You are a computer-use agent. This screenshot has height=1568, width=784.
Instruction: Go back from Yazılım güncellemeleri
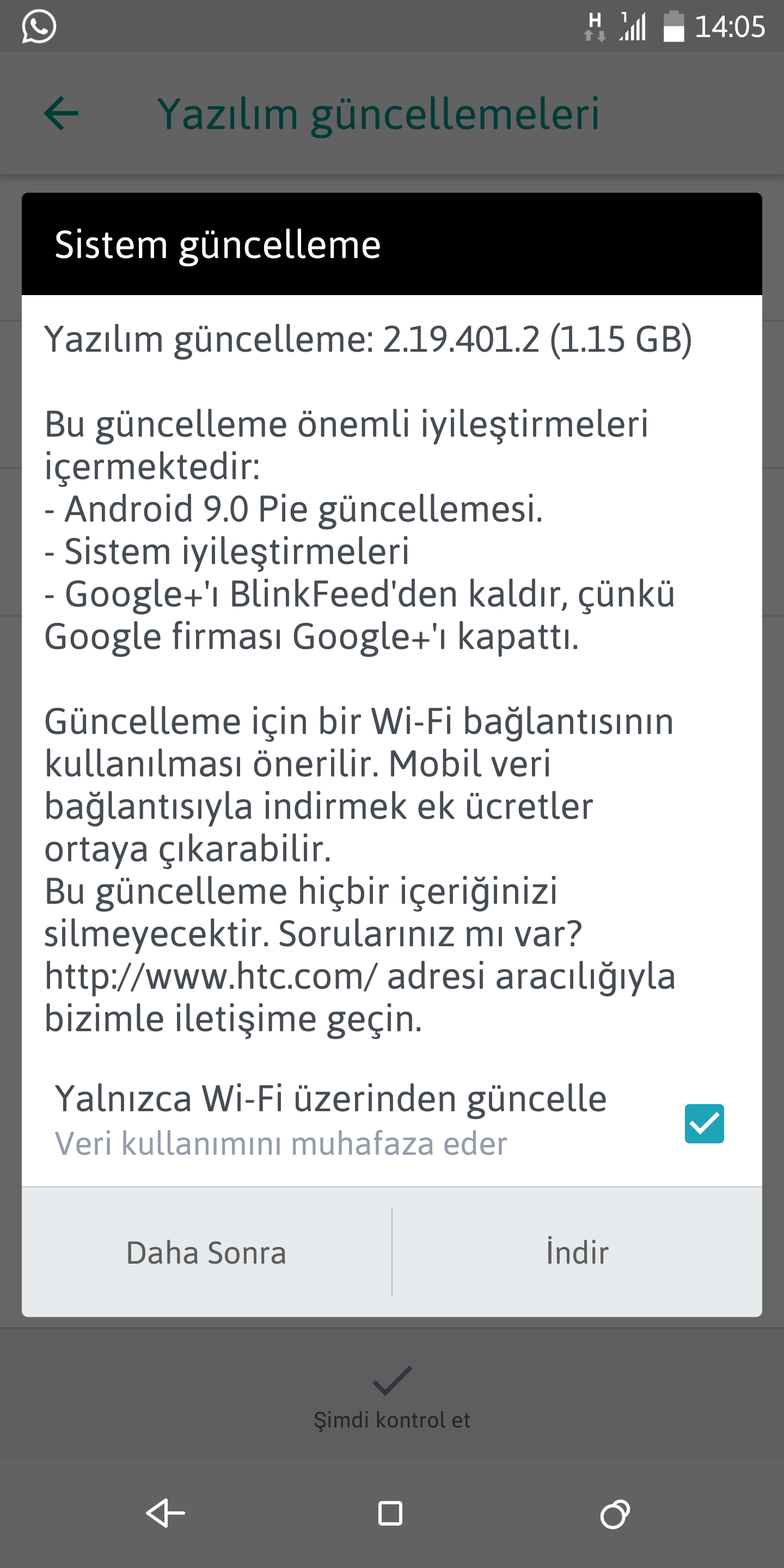coord(62,113)
